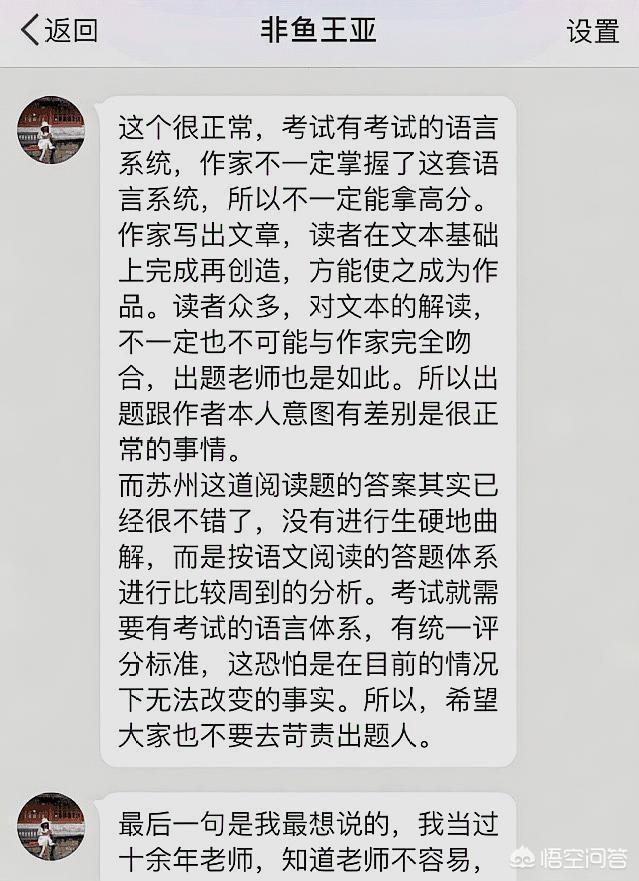639x881 pixels.
Task: Tap avatar beside message starting 这个很正常
Action: click(51, 130)
